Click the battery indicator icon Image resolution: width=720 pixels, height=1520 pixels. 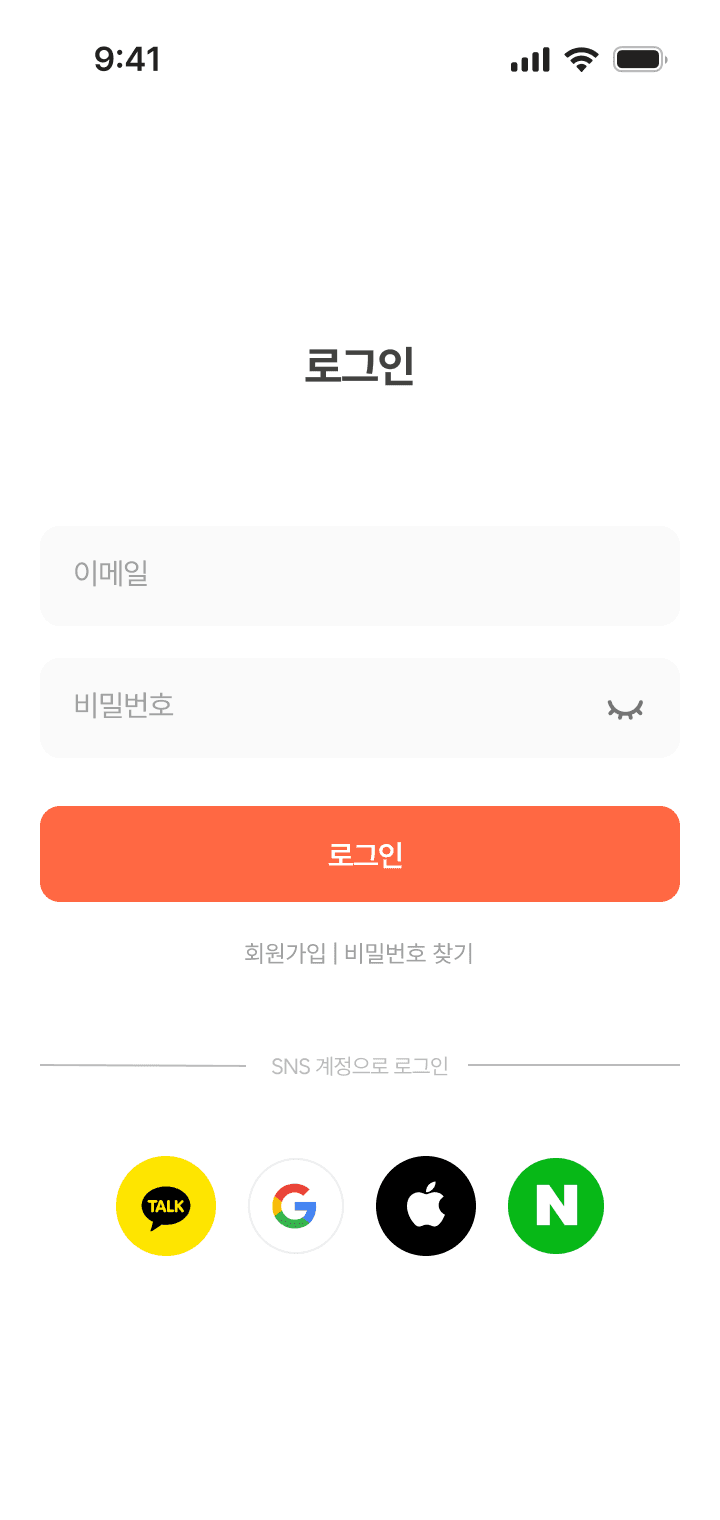pyautogui.click(x=640, y=59)
